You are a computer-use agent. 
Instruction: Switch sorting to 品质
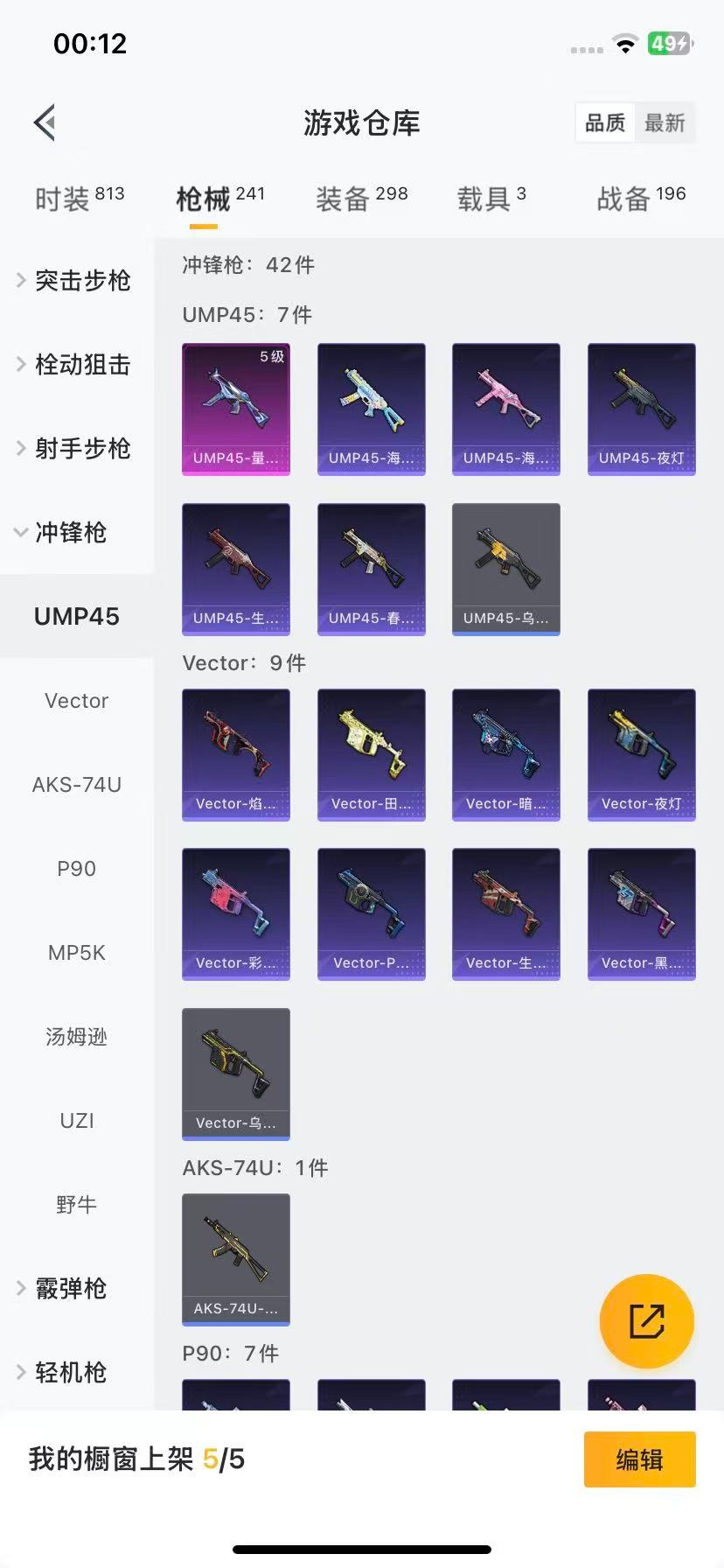[x=604, y=122]
